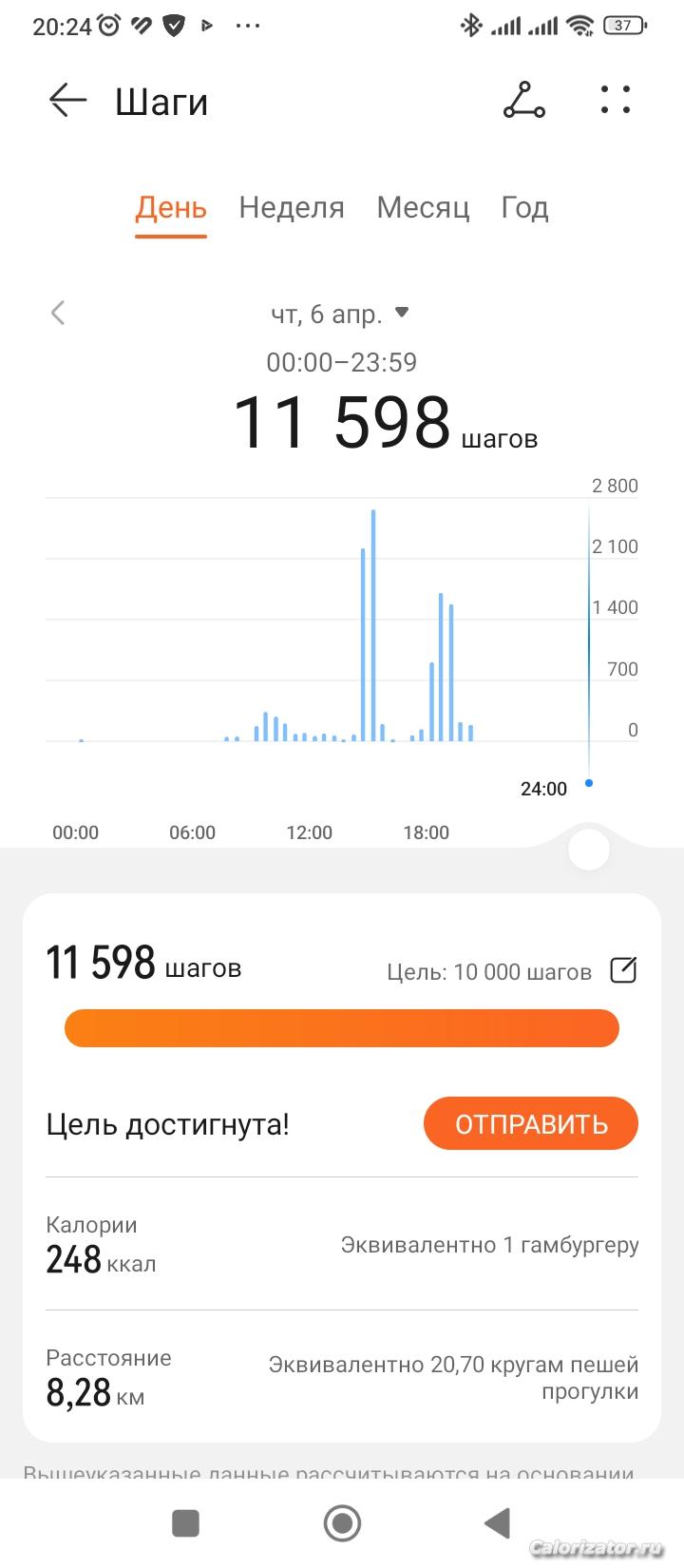Switch to the Неделя tab

click(x=291, y=207)
